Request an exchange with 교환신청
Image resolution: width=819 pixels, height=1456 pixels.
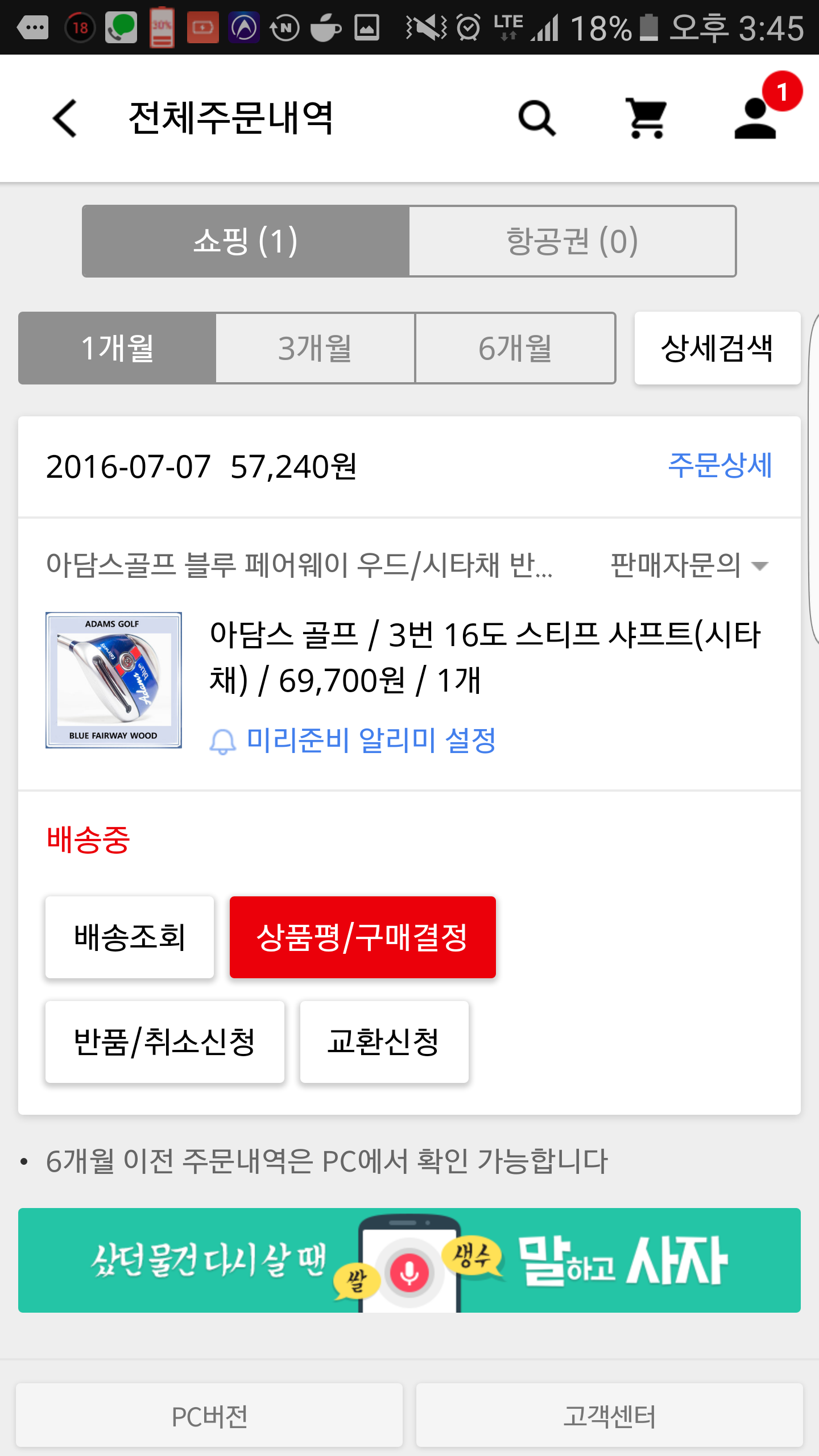click(x=384, y=1042)
